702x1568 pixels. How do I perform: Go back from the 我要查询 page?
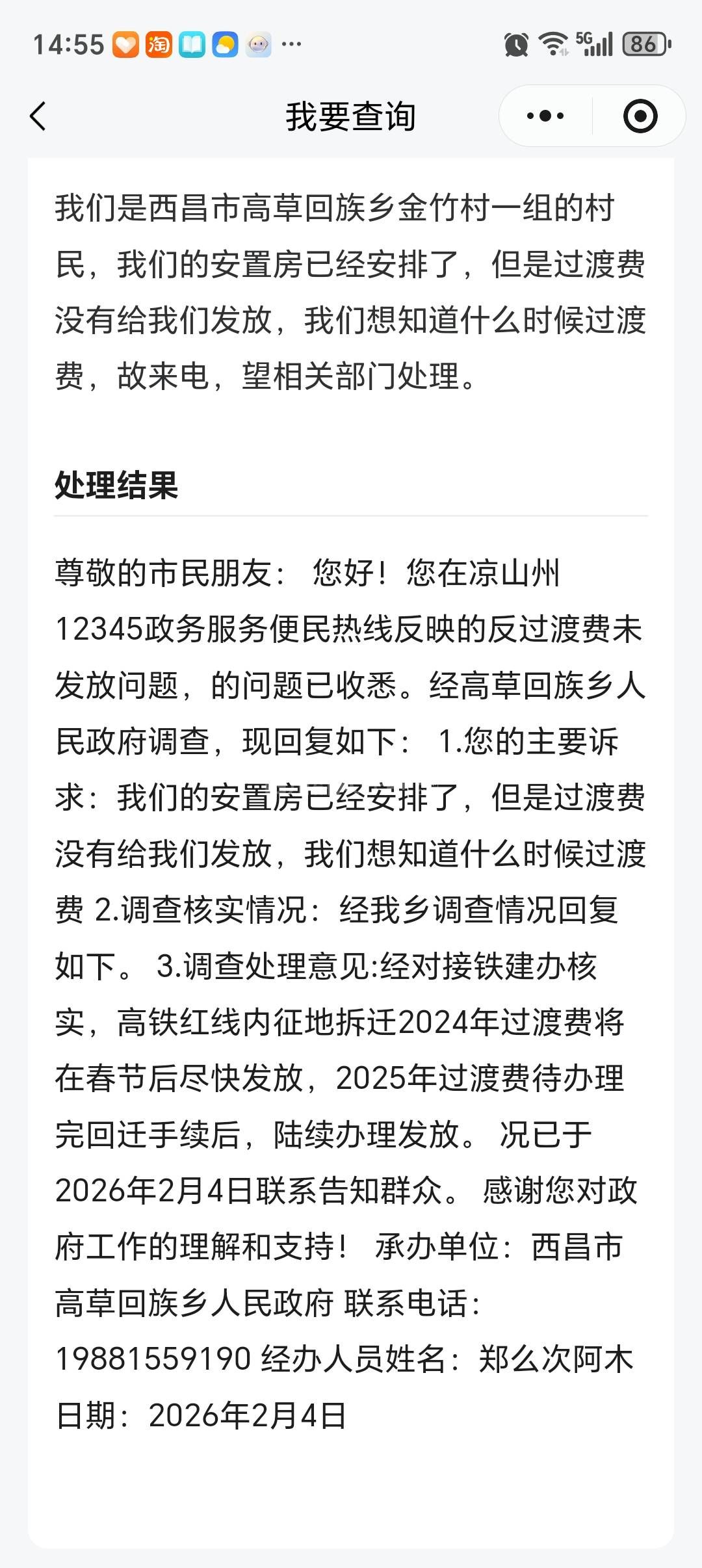38,116
